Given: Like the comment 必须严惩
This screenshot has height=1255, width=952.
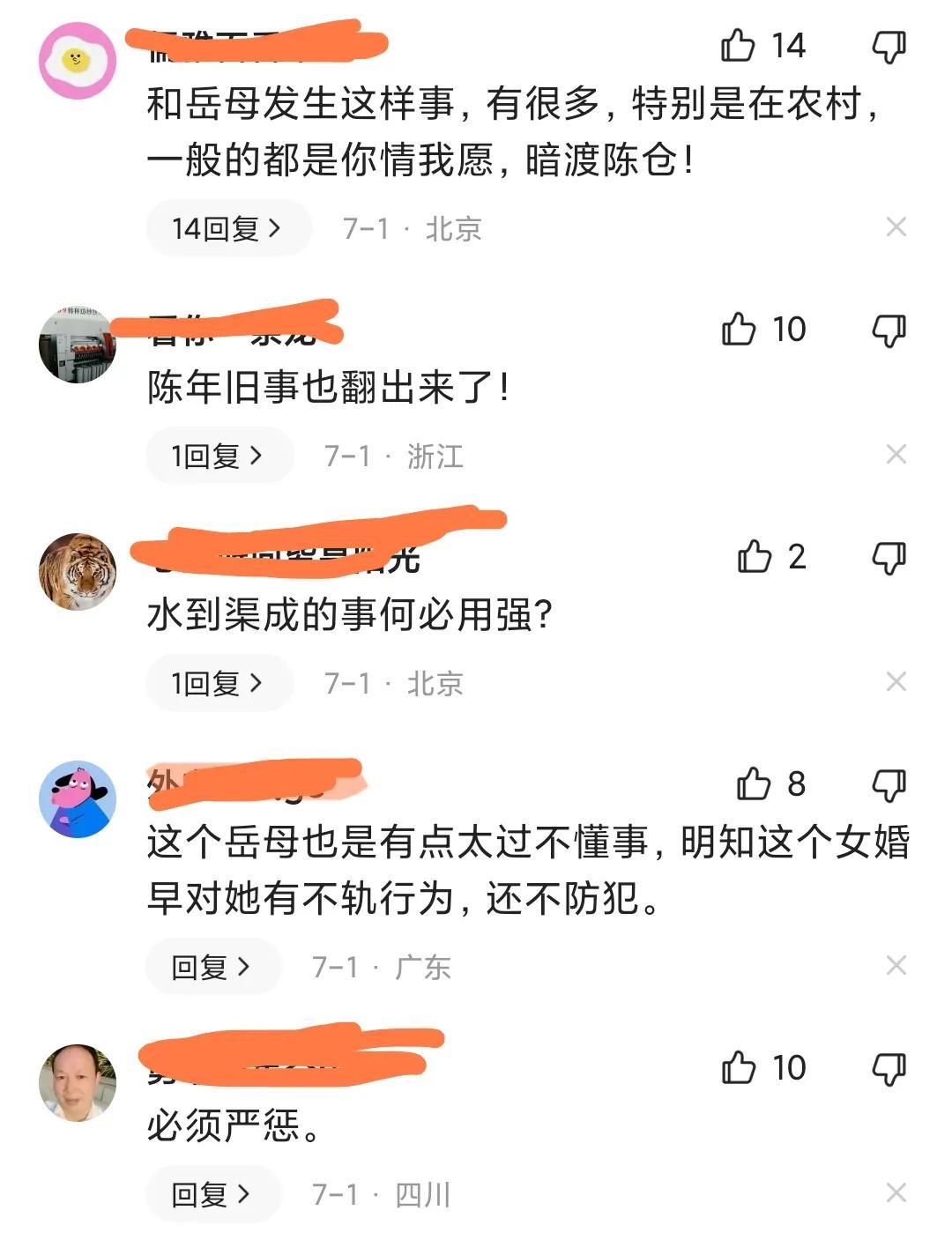Looking at the screenshot, I should (739, 1068).
